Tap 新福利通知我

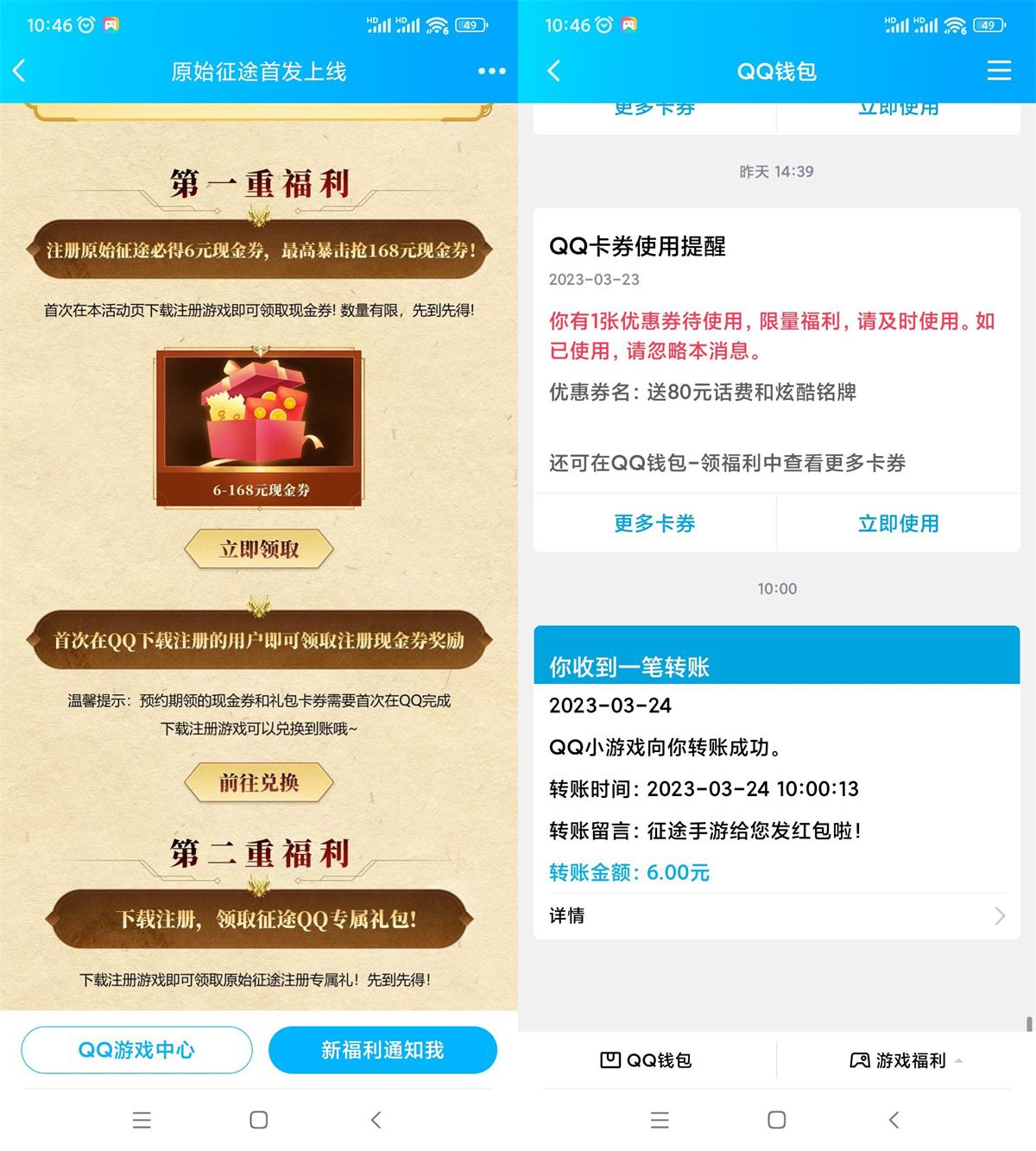point(382,1050)
